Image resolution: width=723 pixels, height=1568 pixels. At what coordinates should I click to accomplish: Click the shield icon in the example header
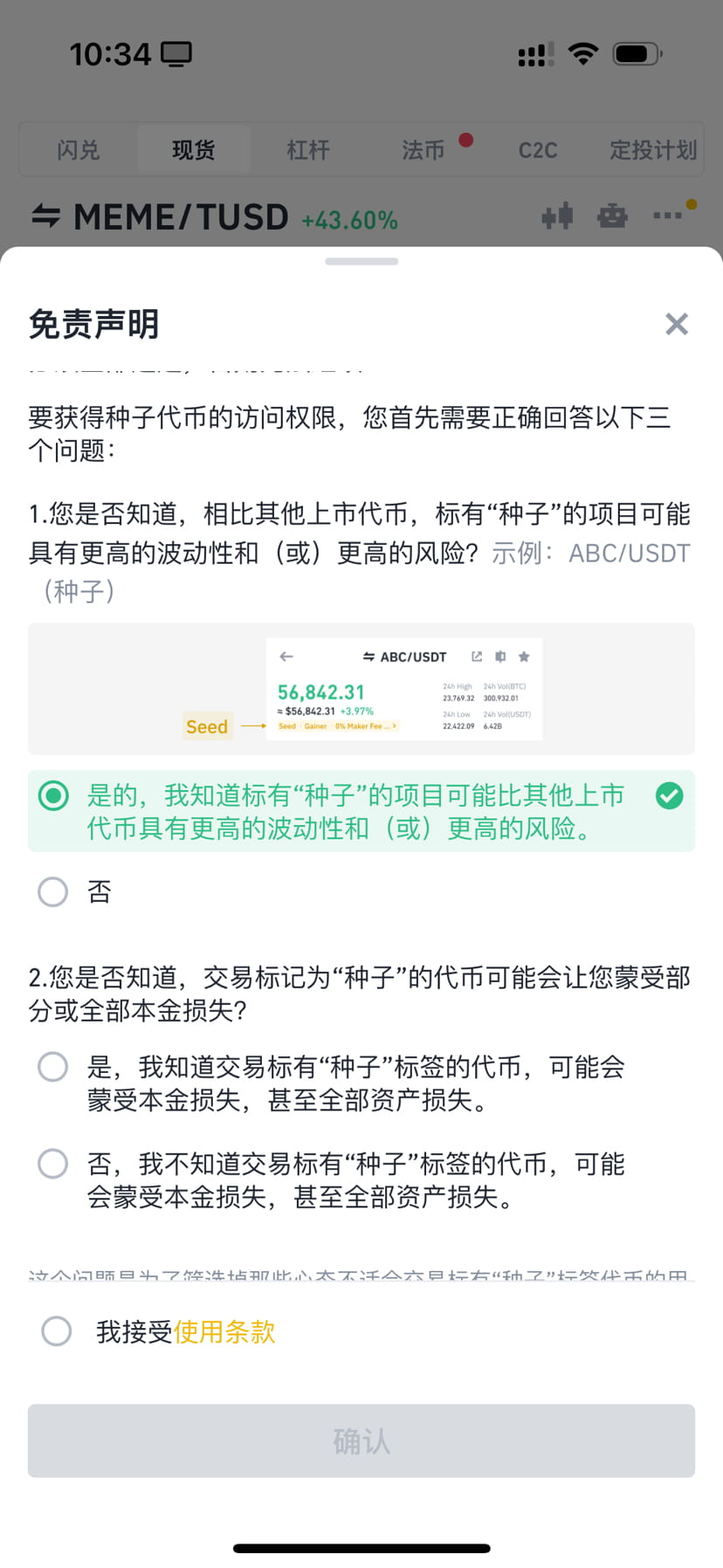click(x=499, y=656)
